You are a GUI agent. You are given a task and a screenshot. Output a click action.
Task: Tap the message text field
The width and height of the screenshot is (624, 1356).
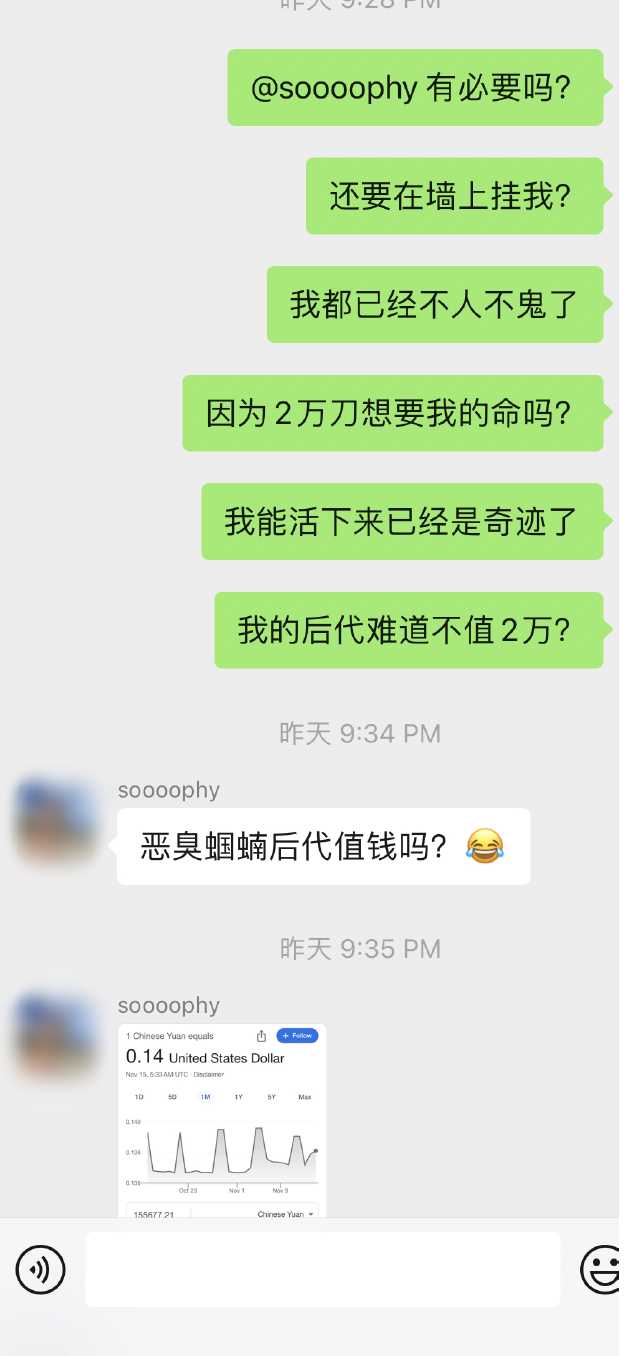pyautogui.click(x=322, y=1269)
